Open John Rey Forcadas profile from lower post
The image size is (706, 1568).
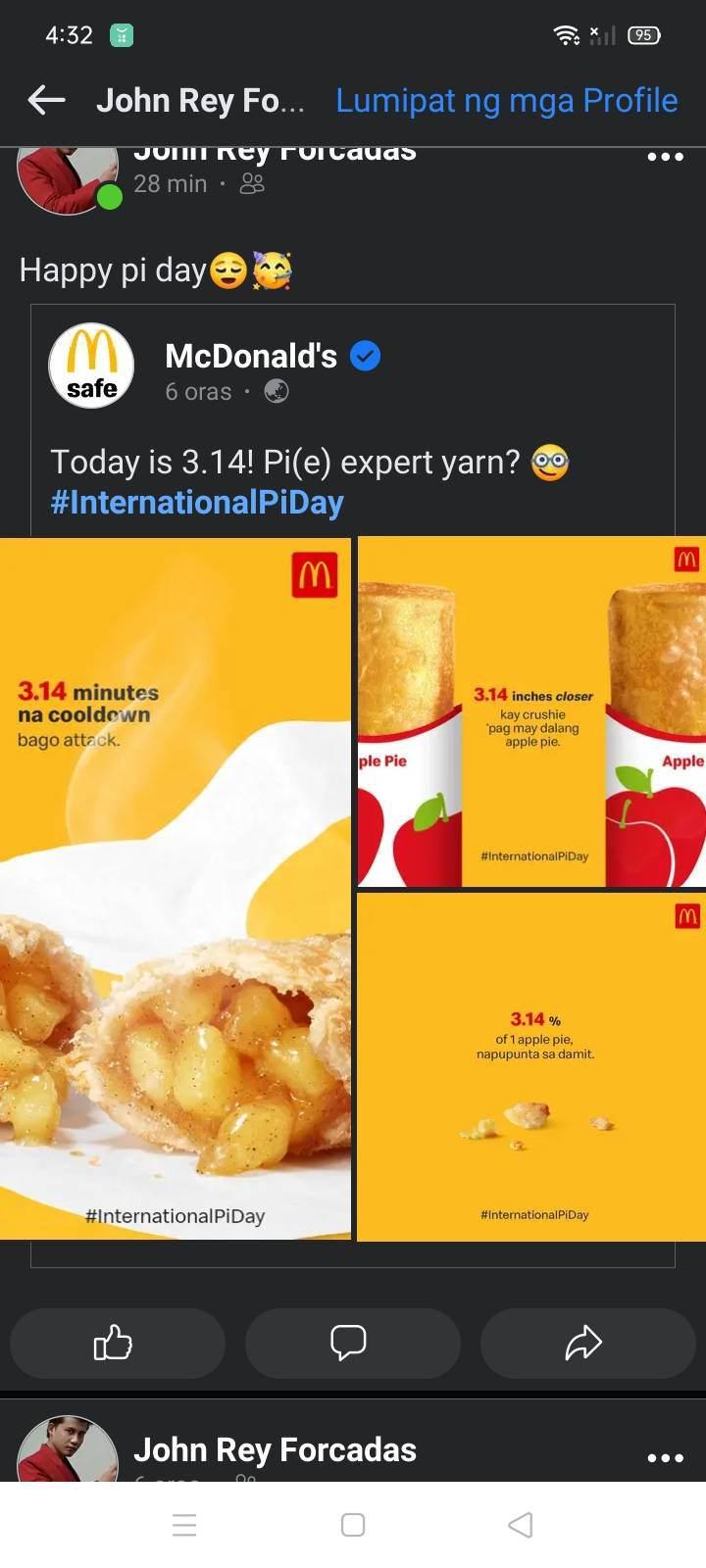[x=275, y=1449]
